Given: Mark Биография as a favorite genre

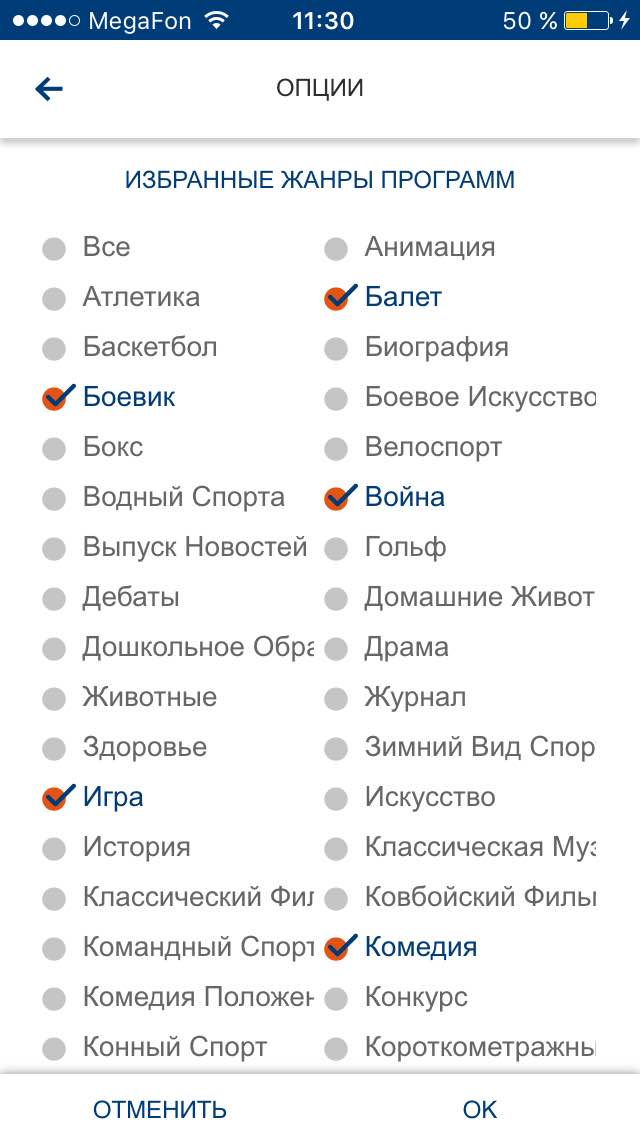Looking at the screenshot, I should (x=336, y=348).
